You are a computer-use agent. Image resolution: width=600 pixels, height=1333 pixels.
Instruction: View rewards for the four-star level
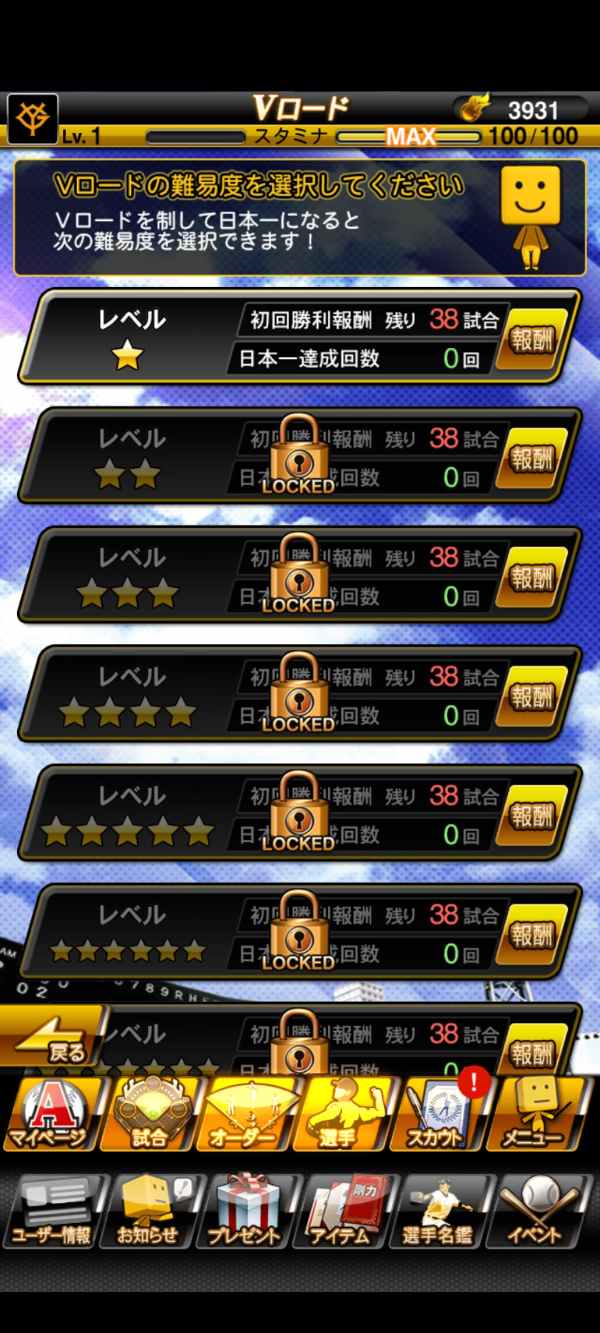[x=537, y=695]
